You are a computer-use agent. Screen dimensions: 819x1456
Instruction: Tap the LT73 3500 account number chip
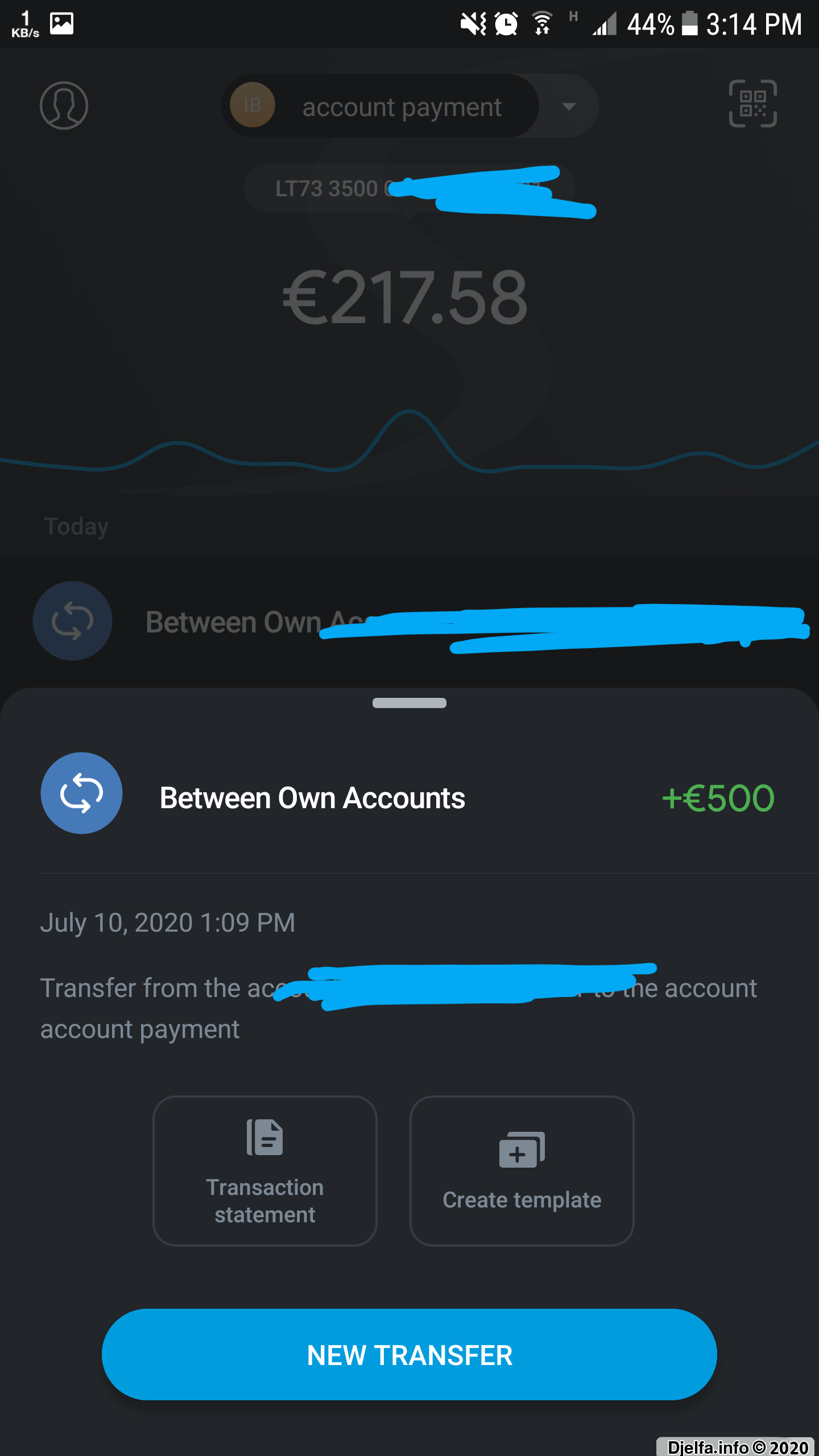pos(409,188)
